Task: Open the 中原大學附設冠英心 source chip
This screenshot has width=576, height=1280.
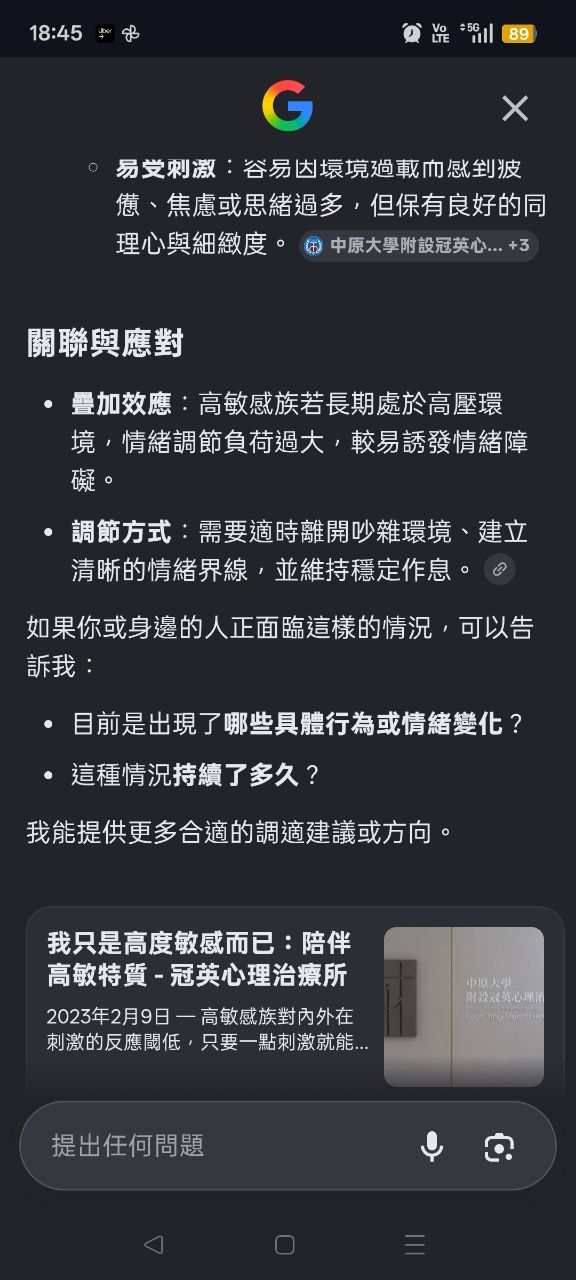Action: [419, 245]
